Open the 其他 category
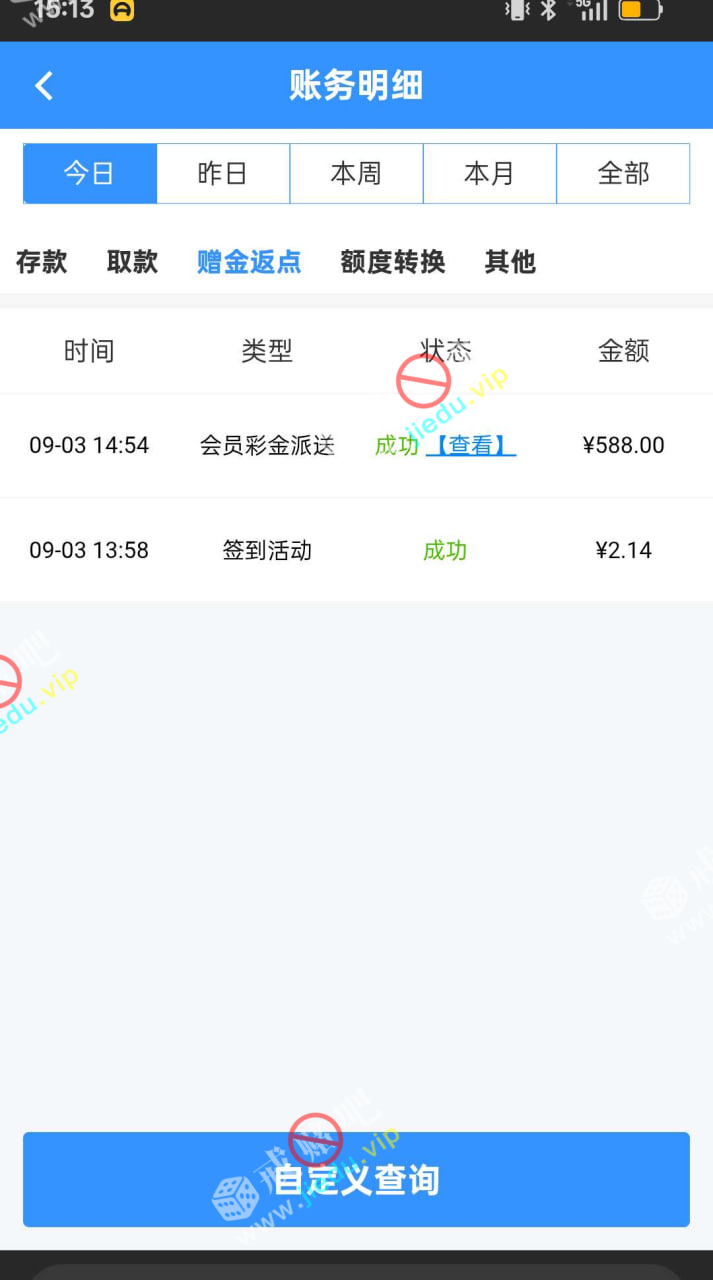Image resolution: width=713 pixels, height=1280 pixels. 510,262
